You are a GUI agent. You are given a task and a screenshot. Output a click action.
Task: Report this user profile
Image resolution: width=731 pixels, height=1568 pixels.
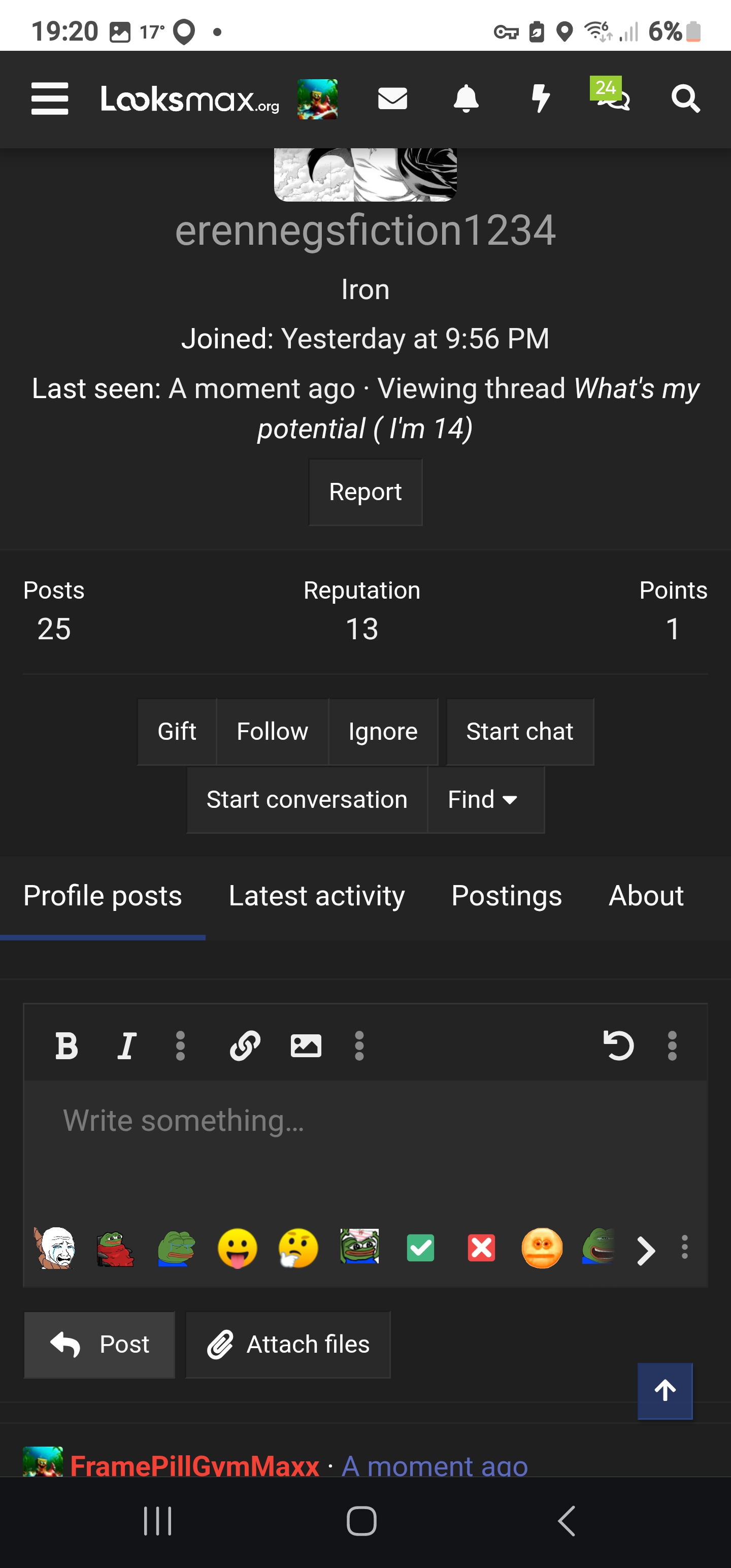pyautogui.click(x=365, y=492)
